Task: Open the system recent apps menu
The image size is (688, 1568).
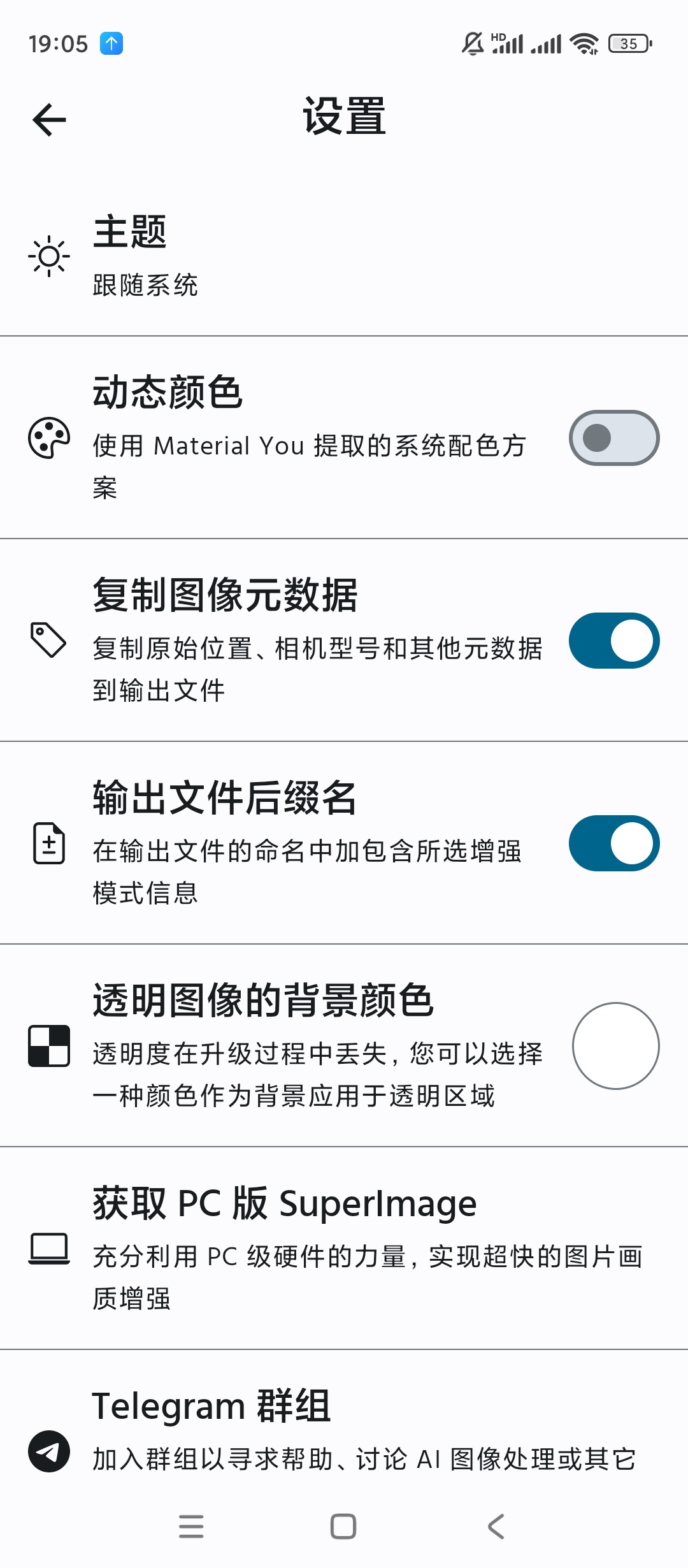Action: click(x=191, y=1527)
